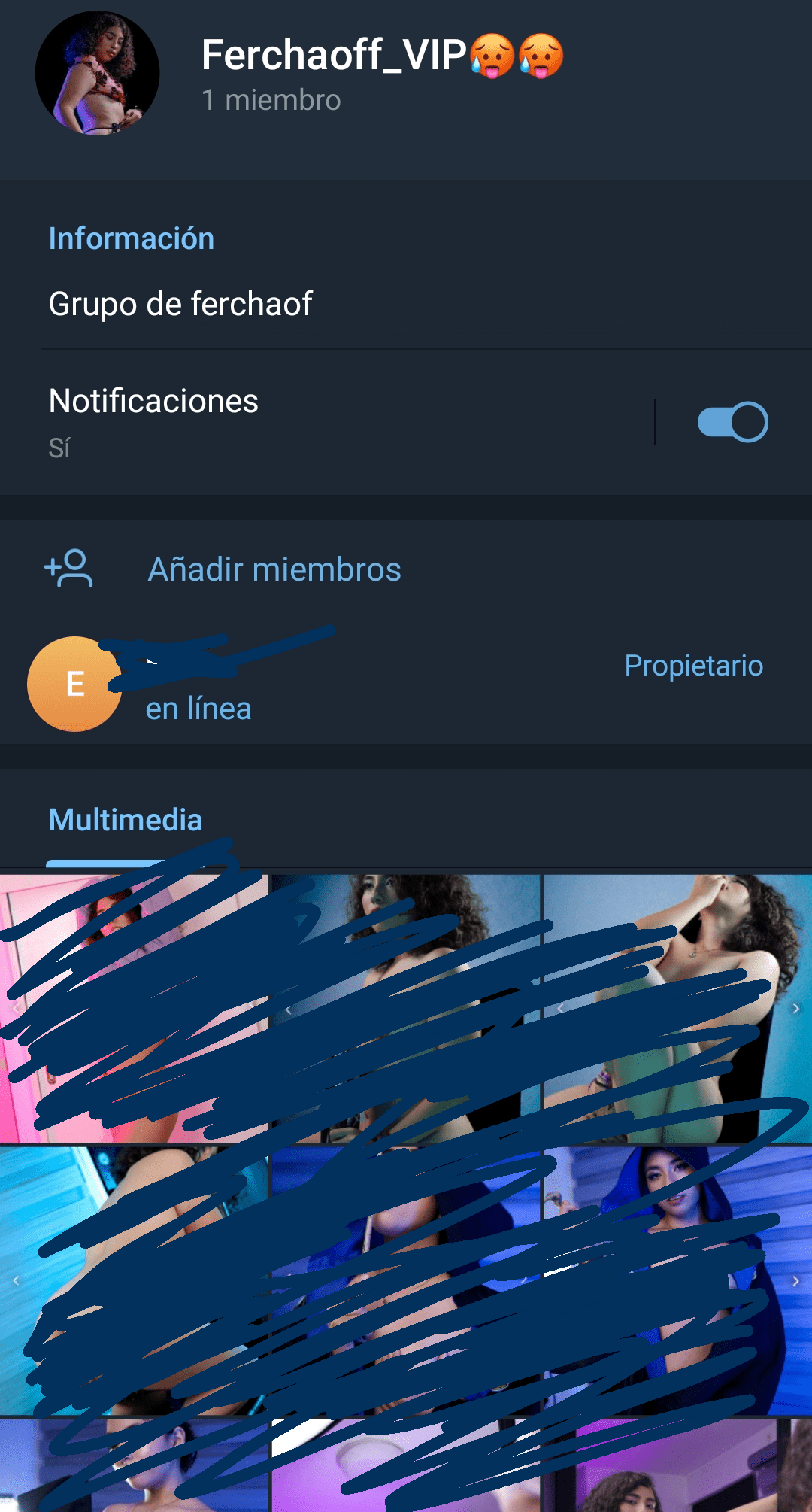Disable the Notificaciones switch
812x1512 pixels.
click(x=732, y=421)
